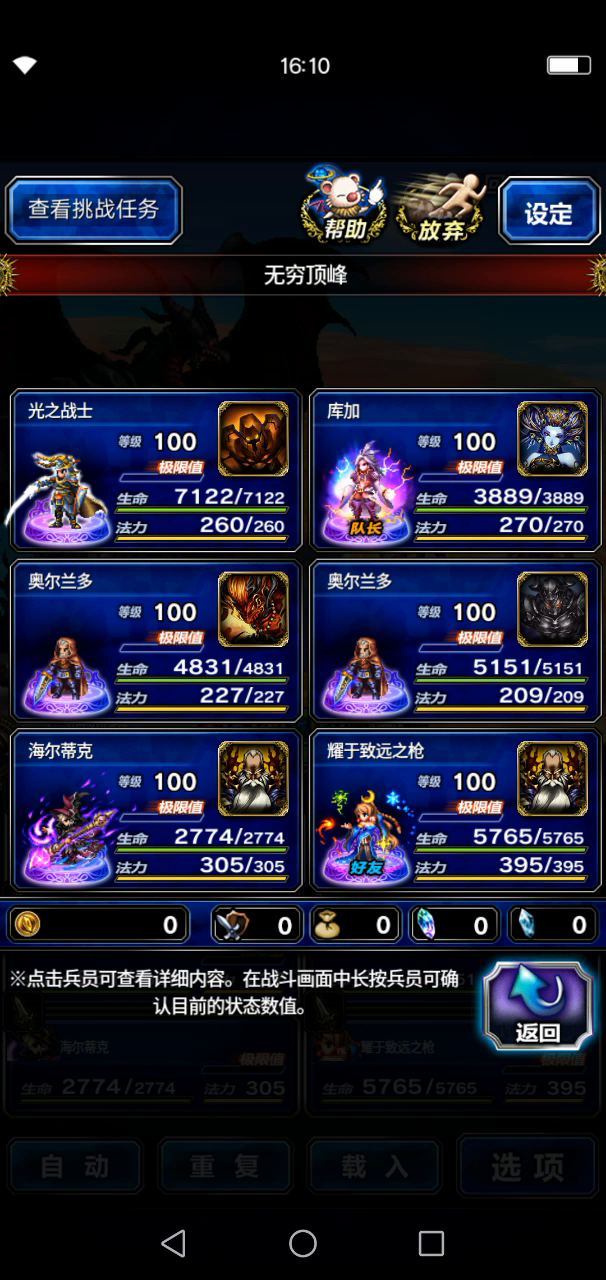View details of 库加 leader unit card
This screenshot has width=606, height=1280.
pos(455,469)
